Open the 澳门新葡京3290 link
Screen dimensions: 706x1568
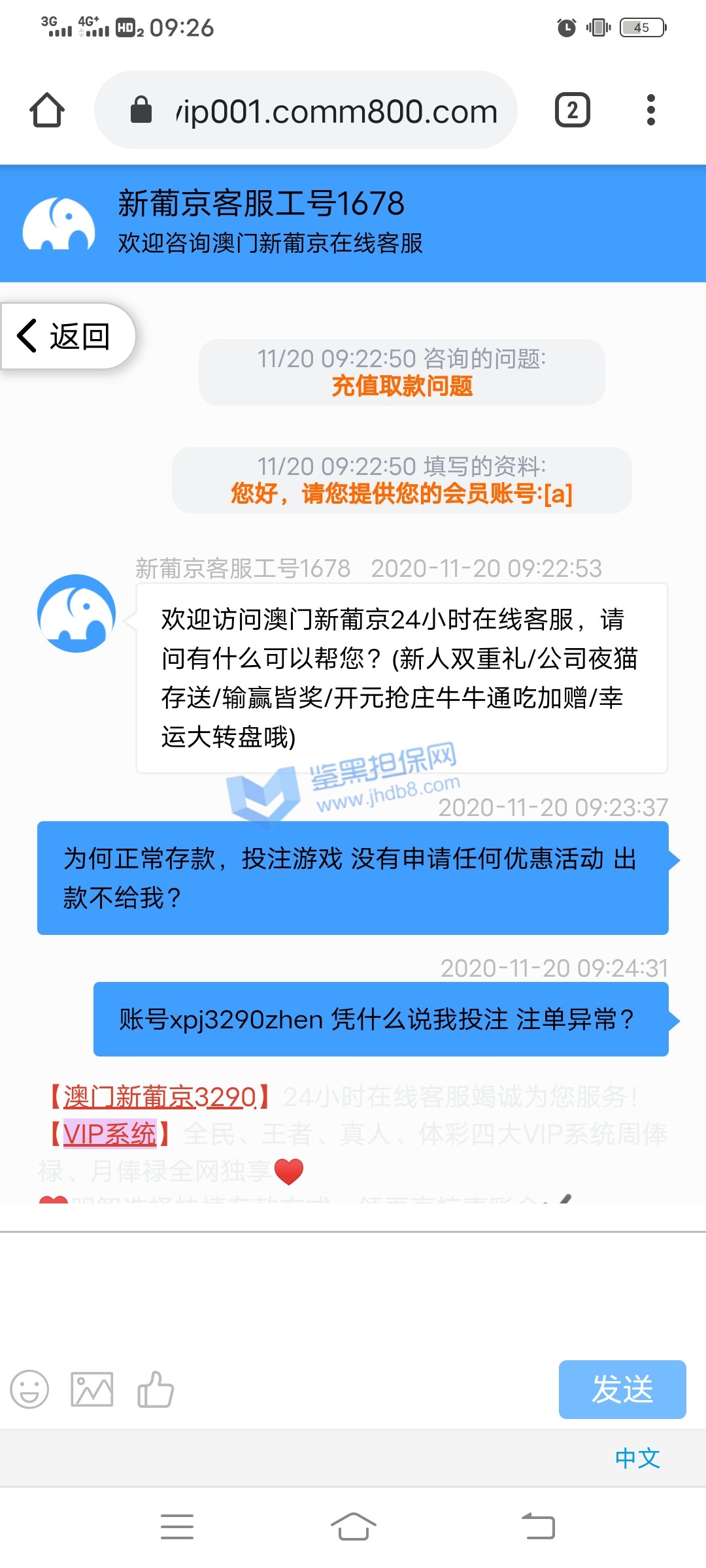(x=160, y=1097)
